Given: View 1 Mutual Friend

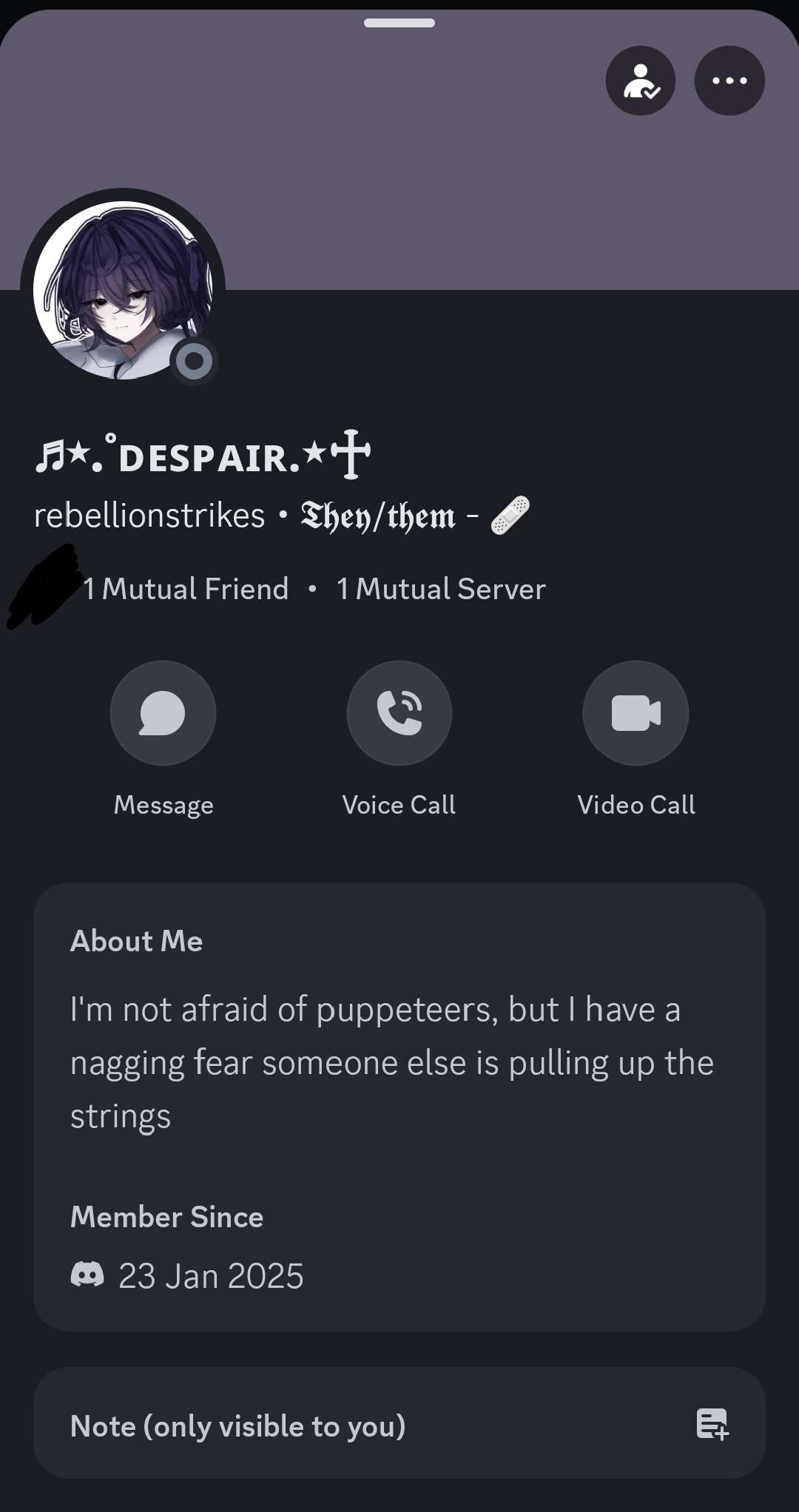Looking at the screenshot, I should tap(185, 590).
